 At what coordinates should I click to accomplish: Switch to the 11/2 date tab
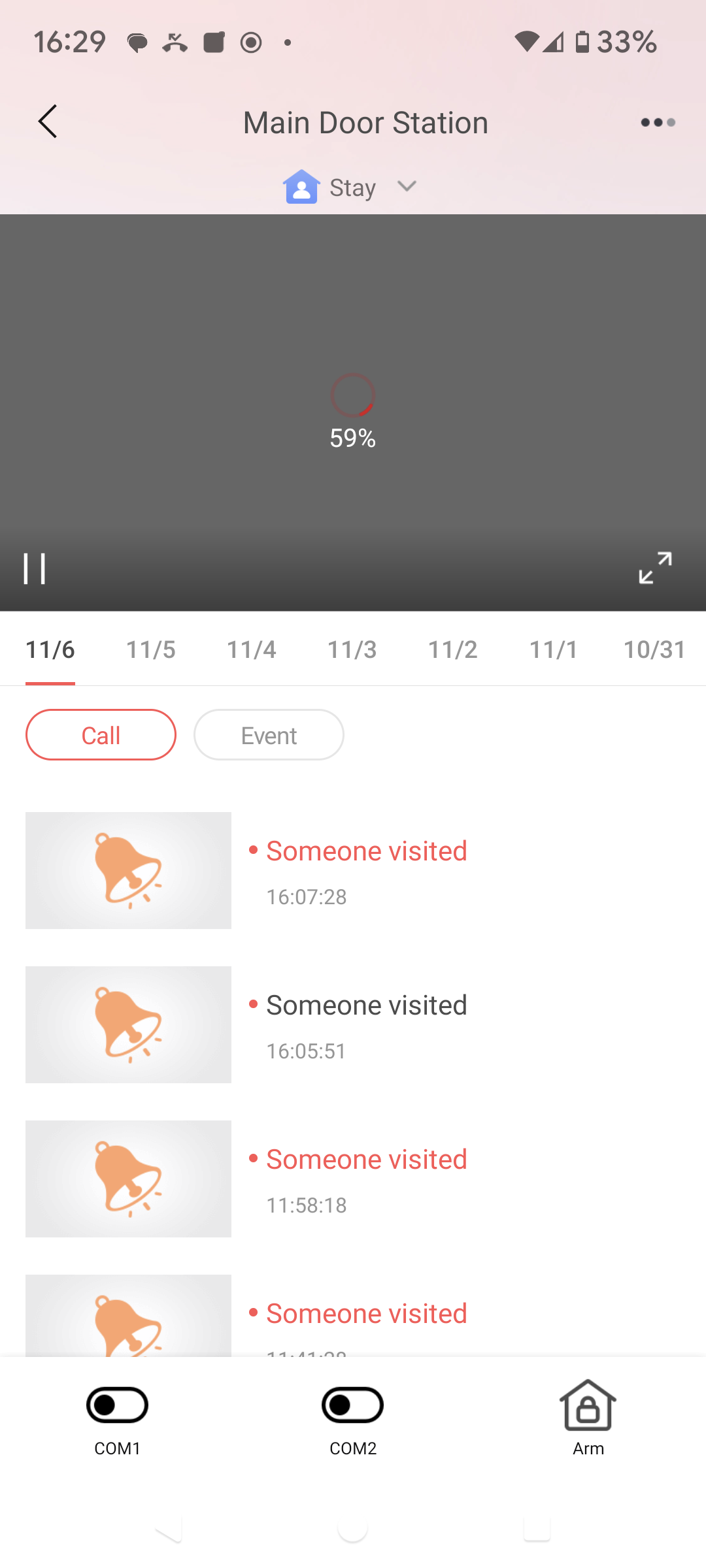point(452,649)
